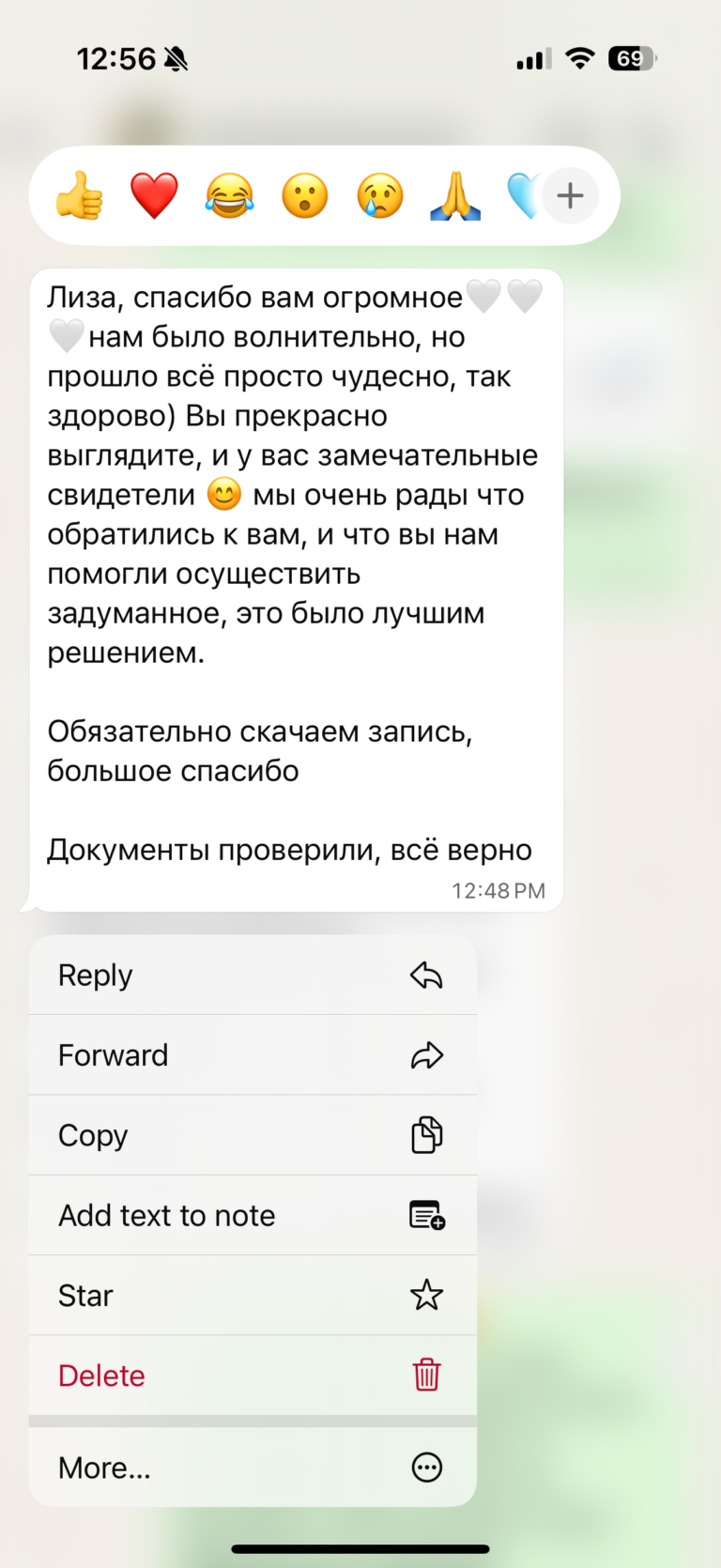721x1568 pixels.
Task: Tap the copy pages icon
Action: click(x=427, y=1134)
